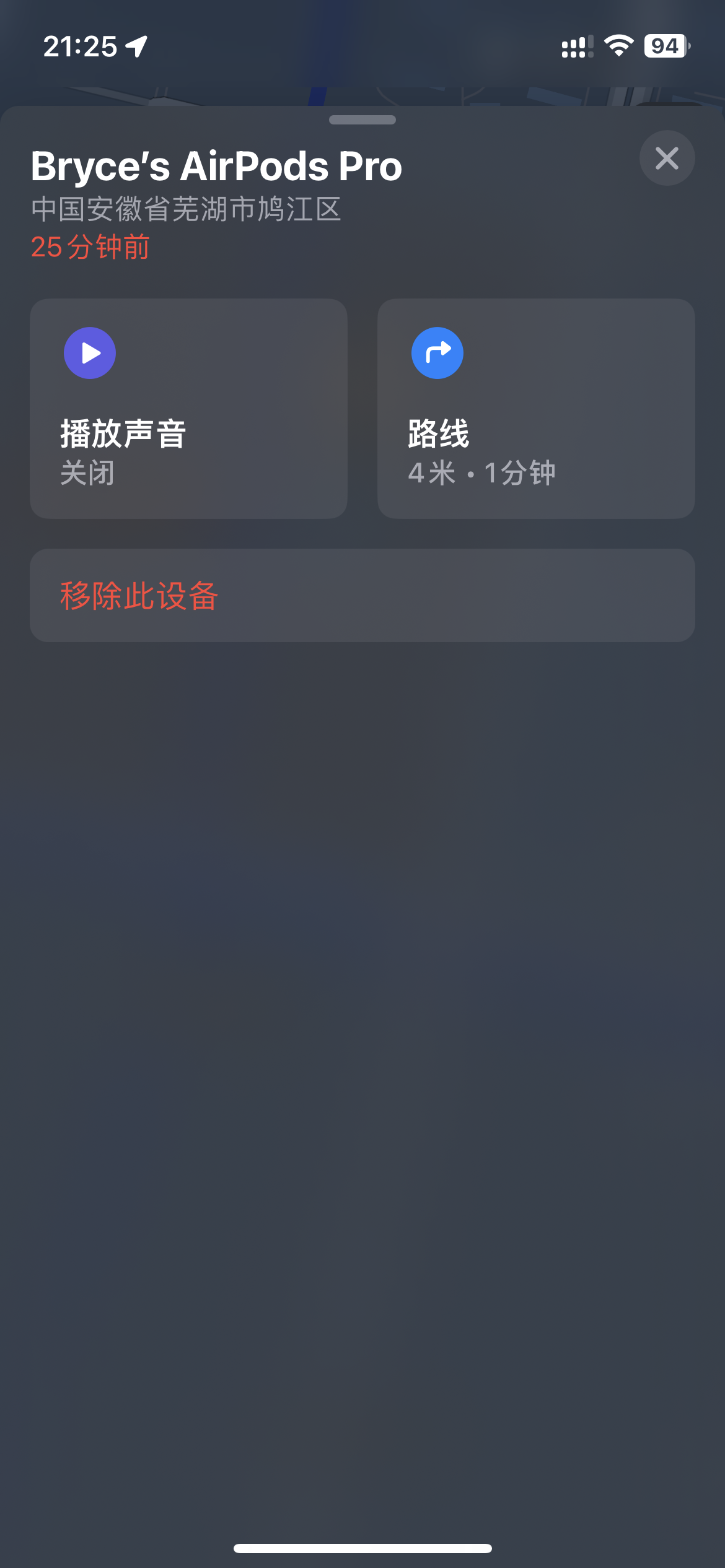Get directions via 路线 card

(x=536, y=409)
